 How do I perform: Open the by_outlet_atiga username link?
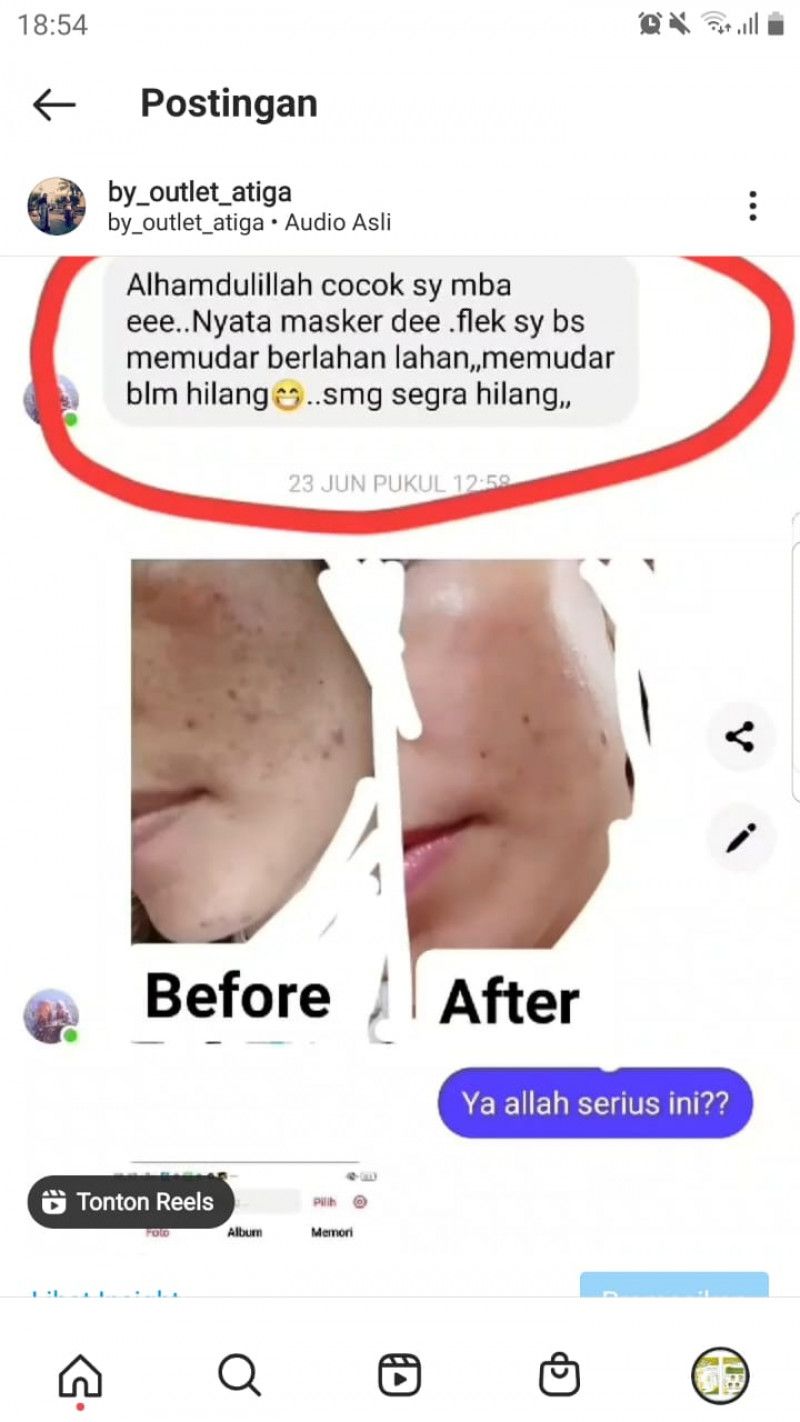pyautogui.click(x=200, y=191)
